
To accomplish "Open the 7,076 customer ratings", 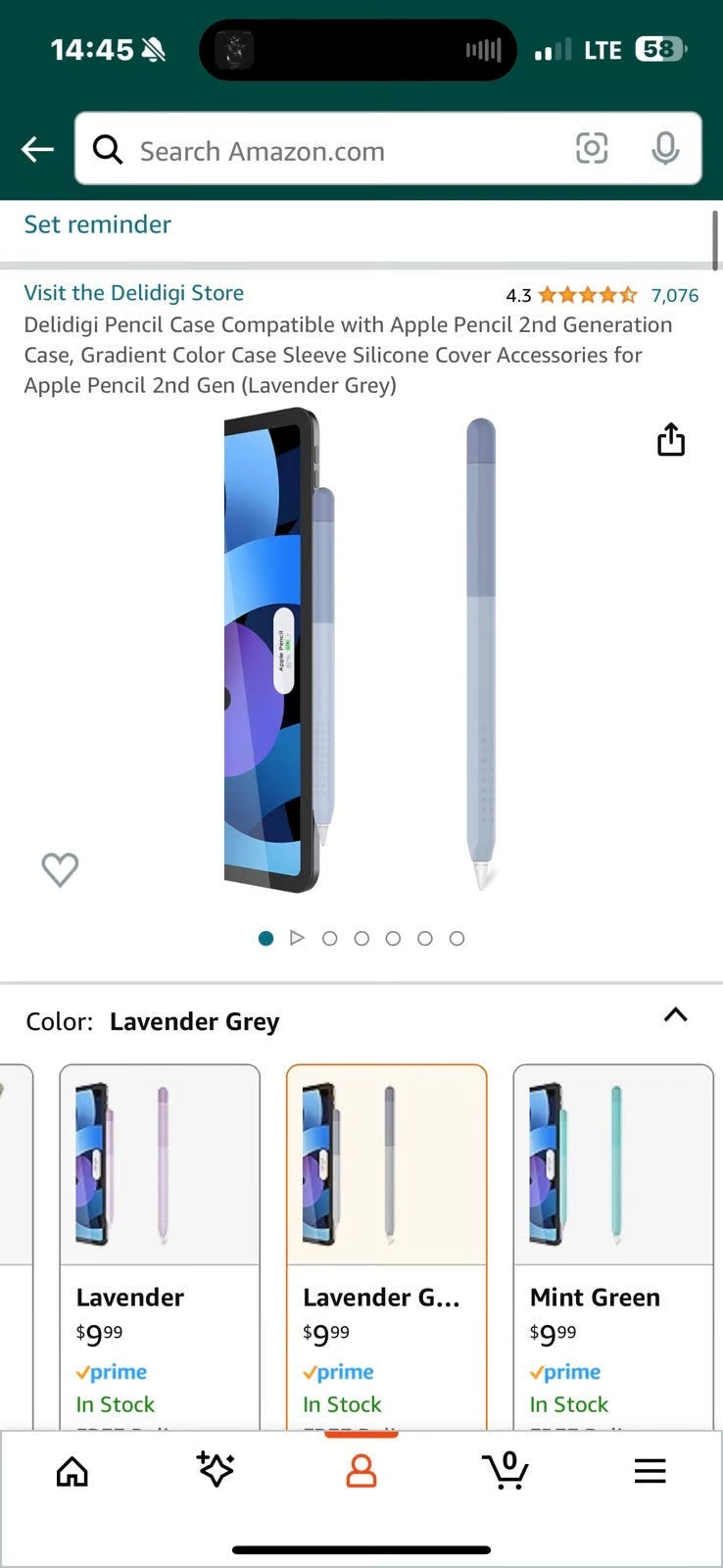I will [674, 295].
